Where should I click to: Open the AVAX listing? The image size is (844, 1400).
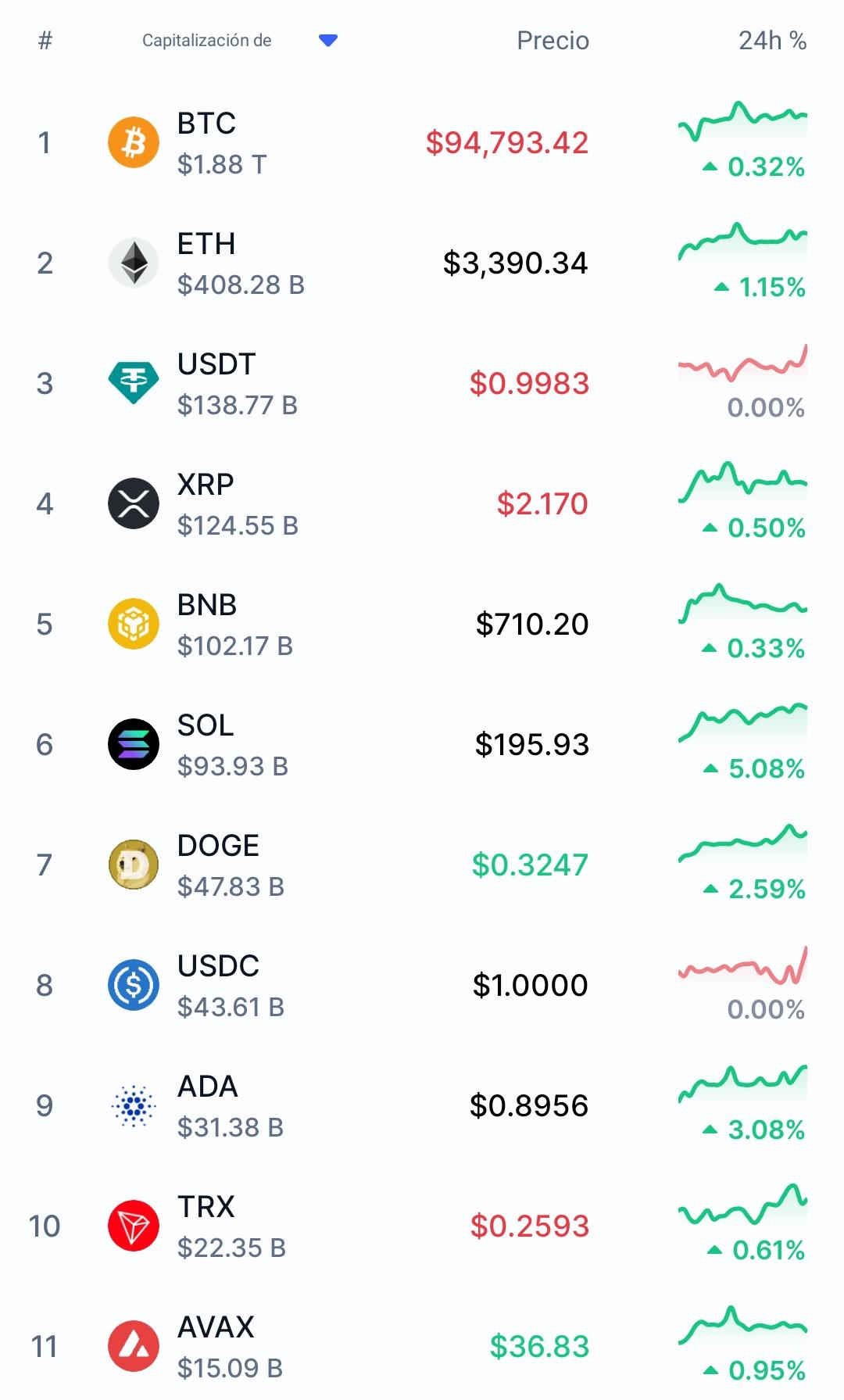coord(422,1345)
